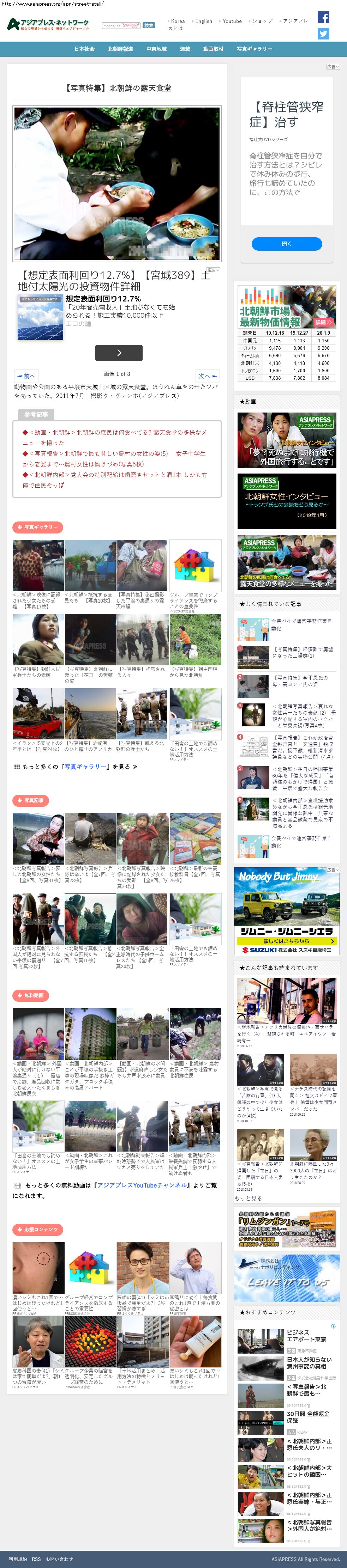The height and width of the screenshot is (1568, 347).
Task: Open the Twitter page icon
Action: [323, 33]
